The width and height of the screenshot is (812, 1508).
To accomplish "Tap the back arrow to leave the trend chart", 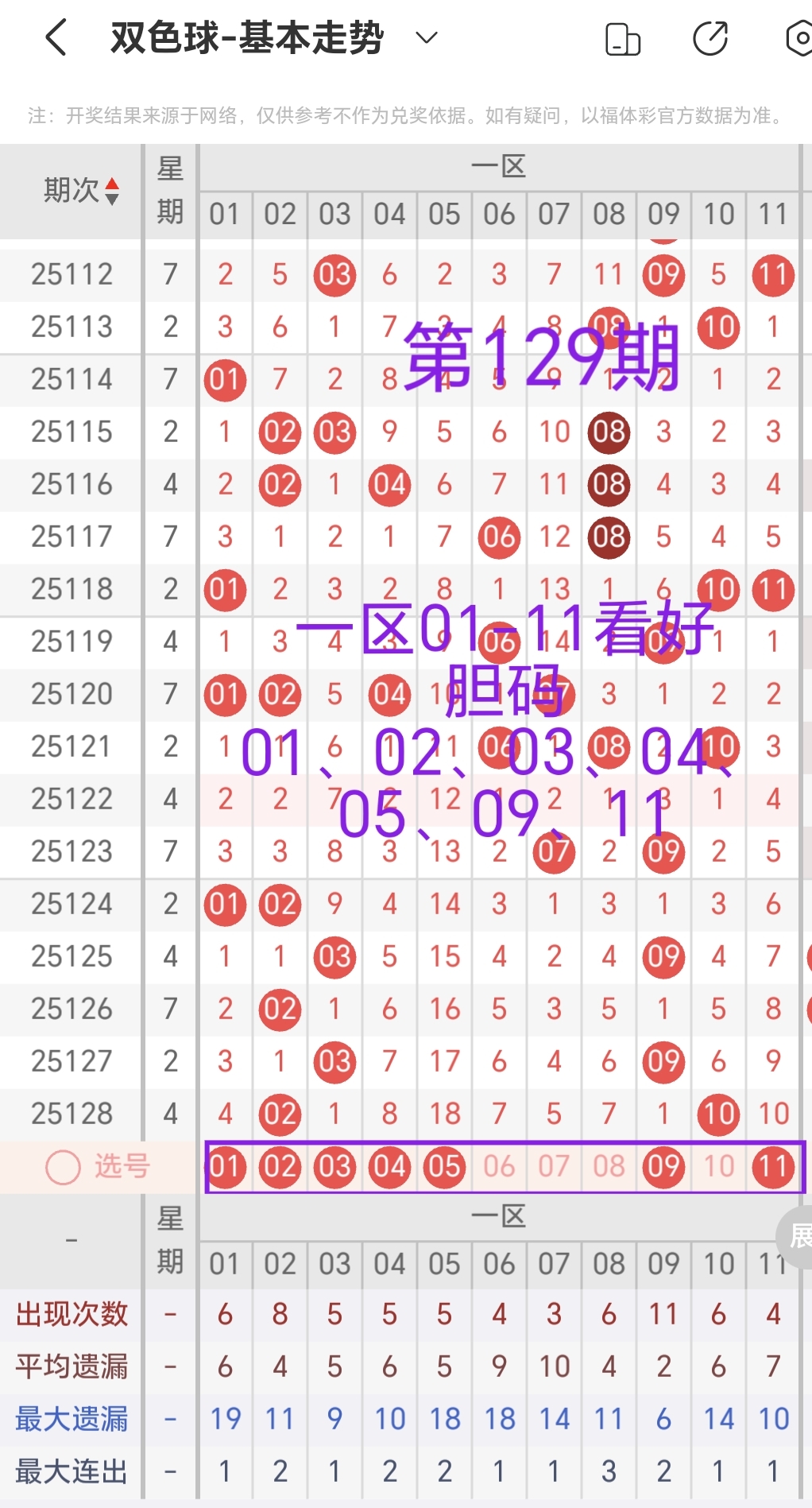I will click(55, 37).
